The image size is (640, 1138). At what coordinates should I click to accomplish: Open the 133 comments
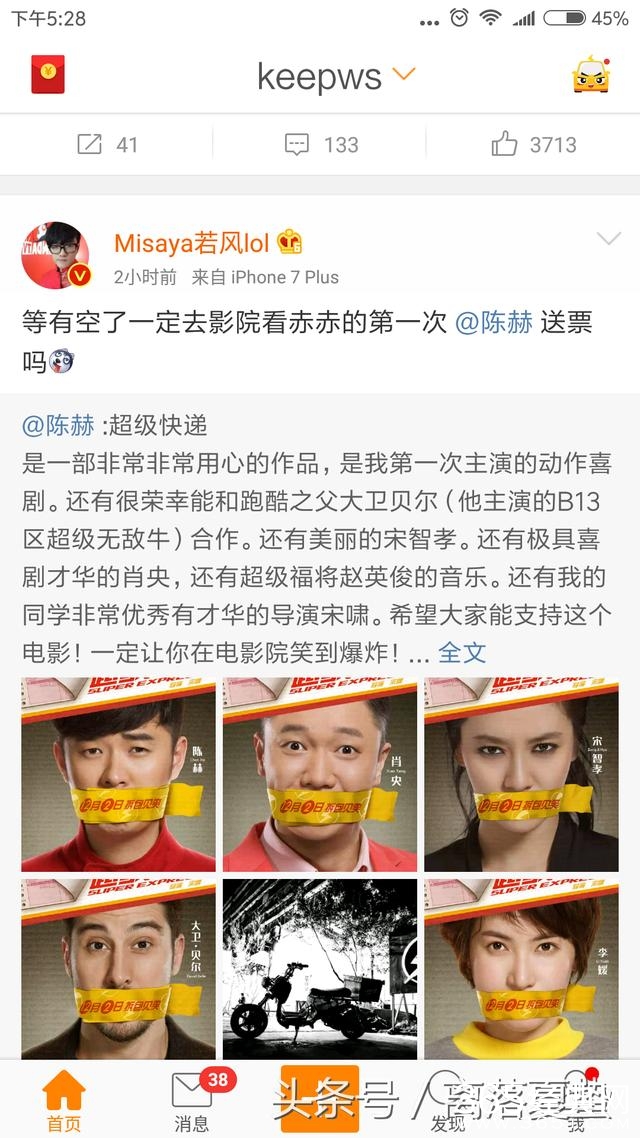click(x=320, y=145)
